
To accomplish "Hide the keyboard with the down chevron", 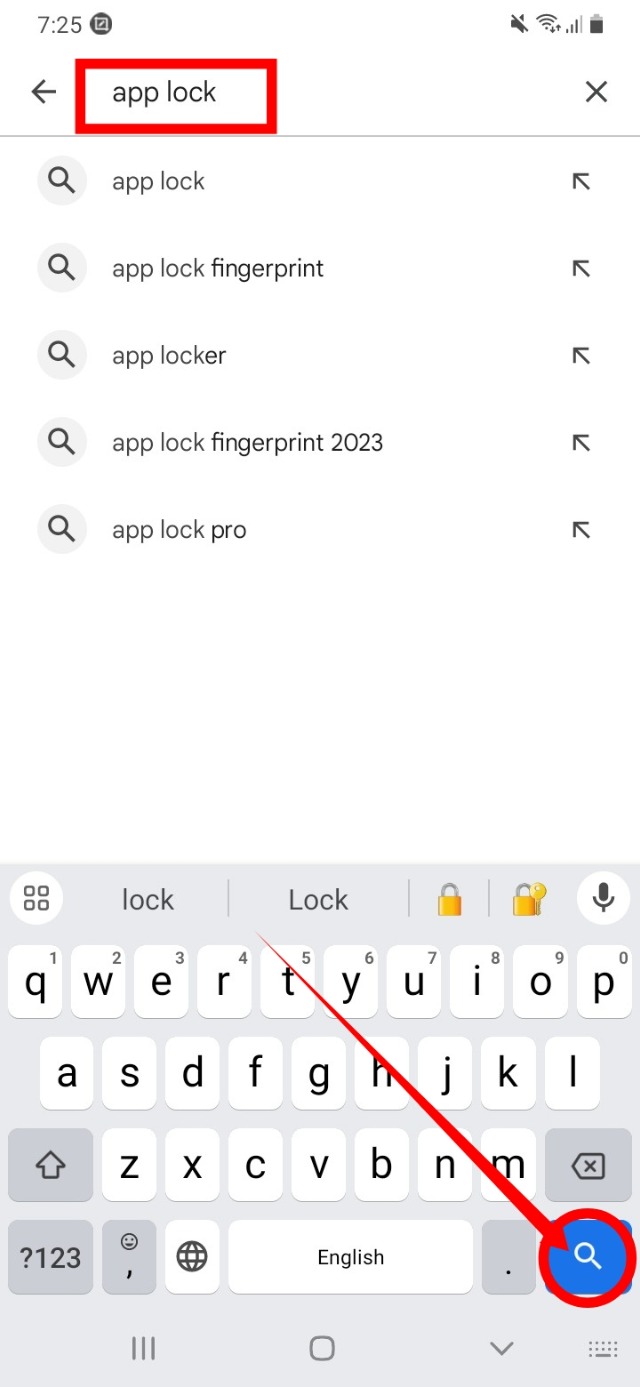I will coord(502,1349).
